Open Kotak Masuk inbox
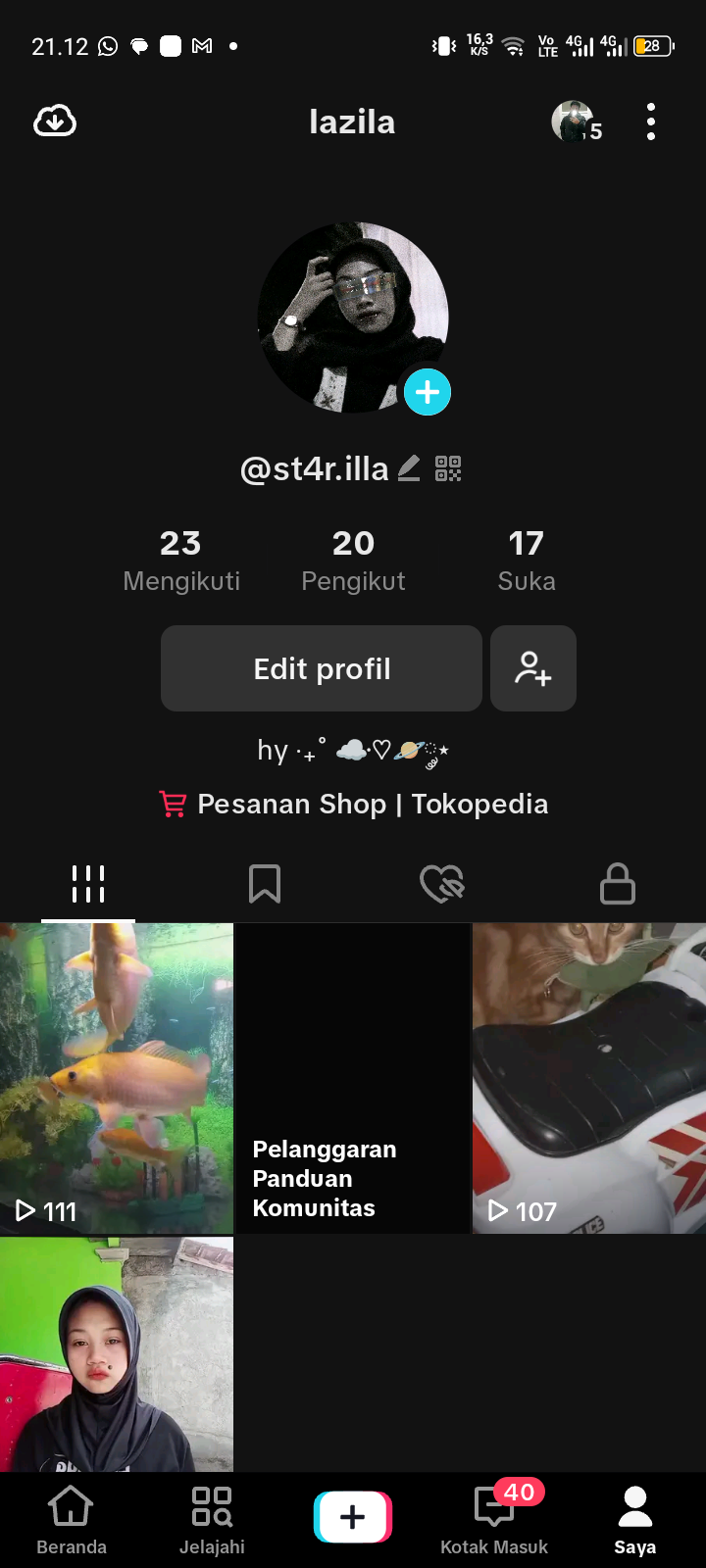Image resolution: width=706 pixels, height=1568 pixels. point(494,1518)
